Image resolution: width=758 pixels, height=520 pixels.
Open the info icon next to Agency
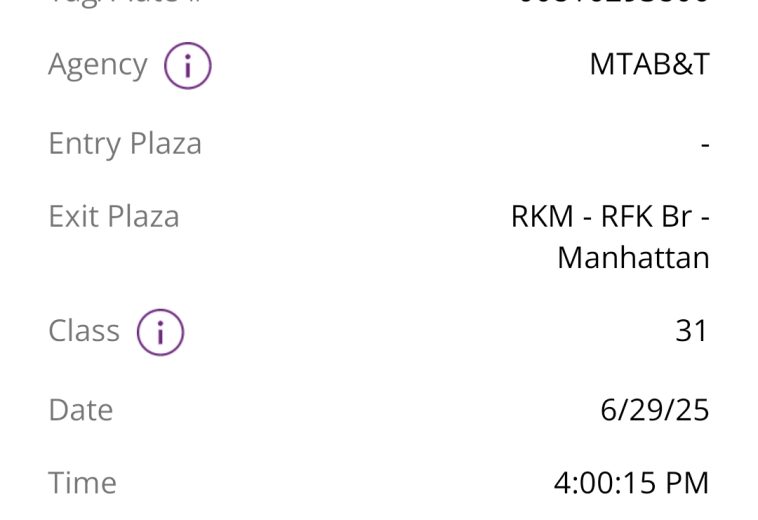(187, 66)
